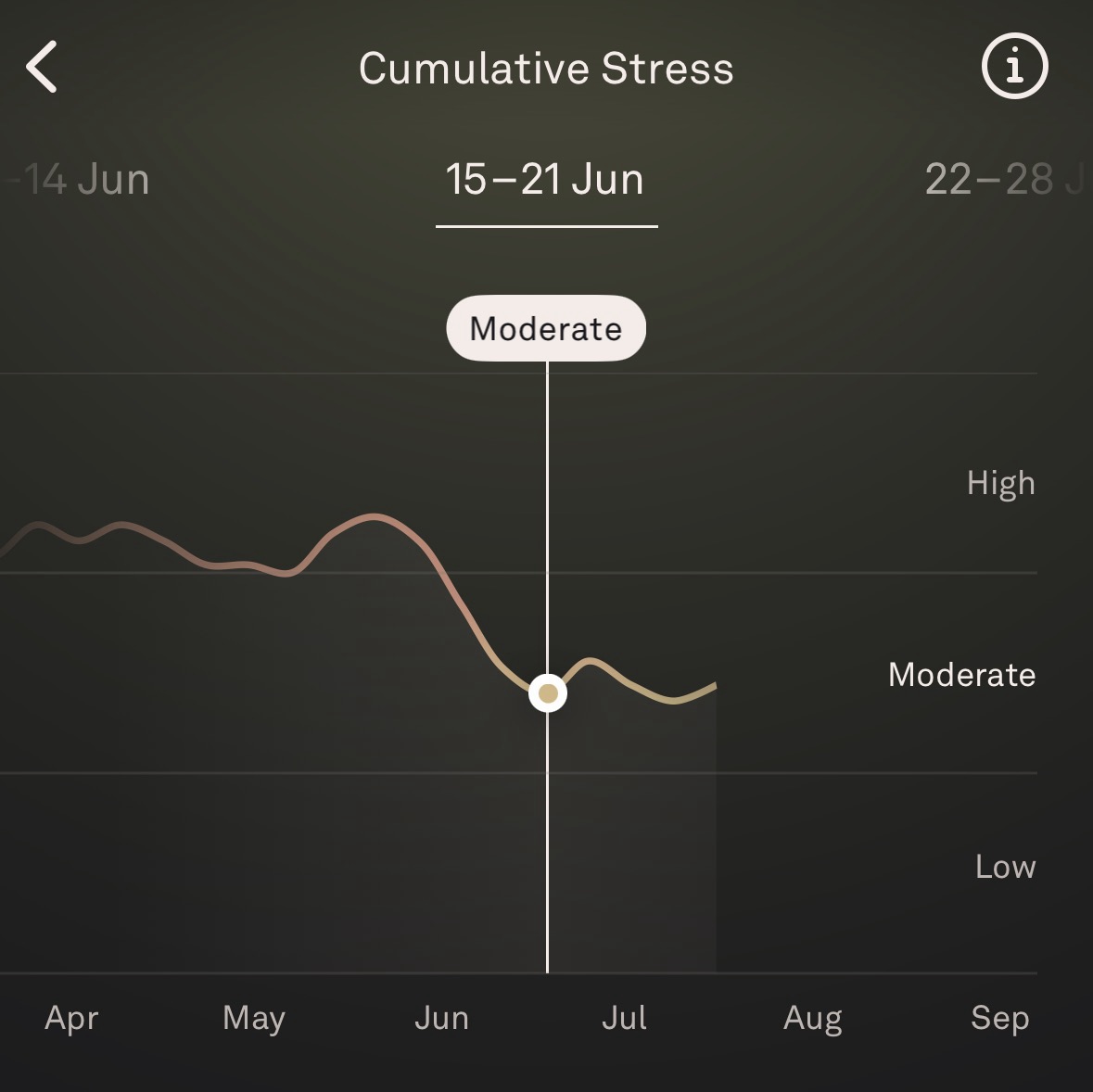Tap the selected point on the stress chart
Viewport: 1093px width, 1092px height.
click(x=548, y=693)
